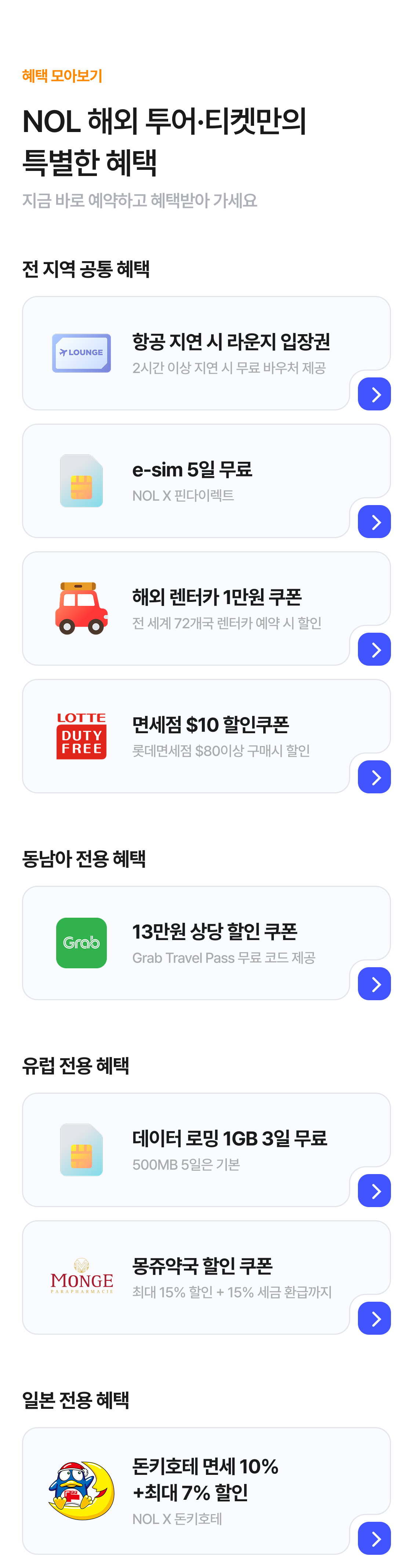413x1568 pixels.
Task: Open the 해외 렌터카 1만원 쿠폰 card
Action: coord(206,608)
